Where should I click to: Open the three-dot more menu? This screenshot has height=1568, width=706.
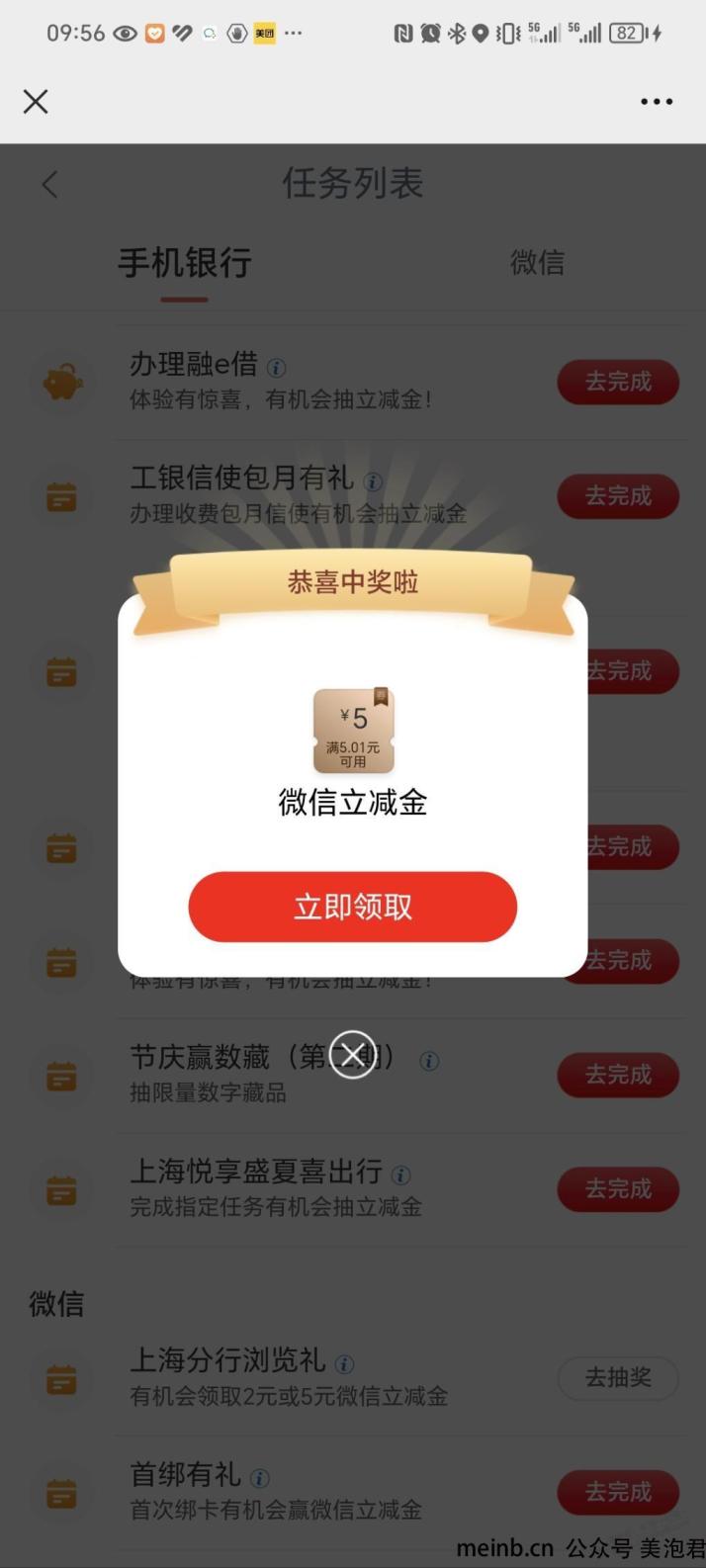click(657, 101)
